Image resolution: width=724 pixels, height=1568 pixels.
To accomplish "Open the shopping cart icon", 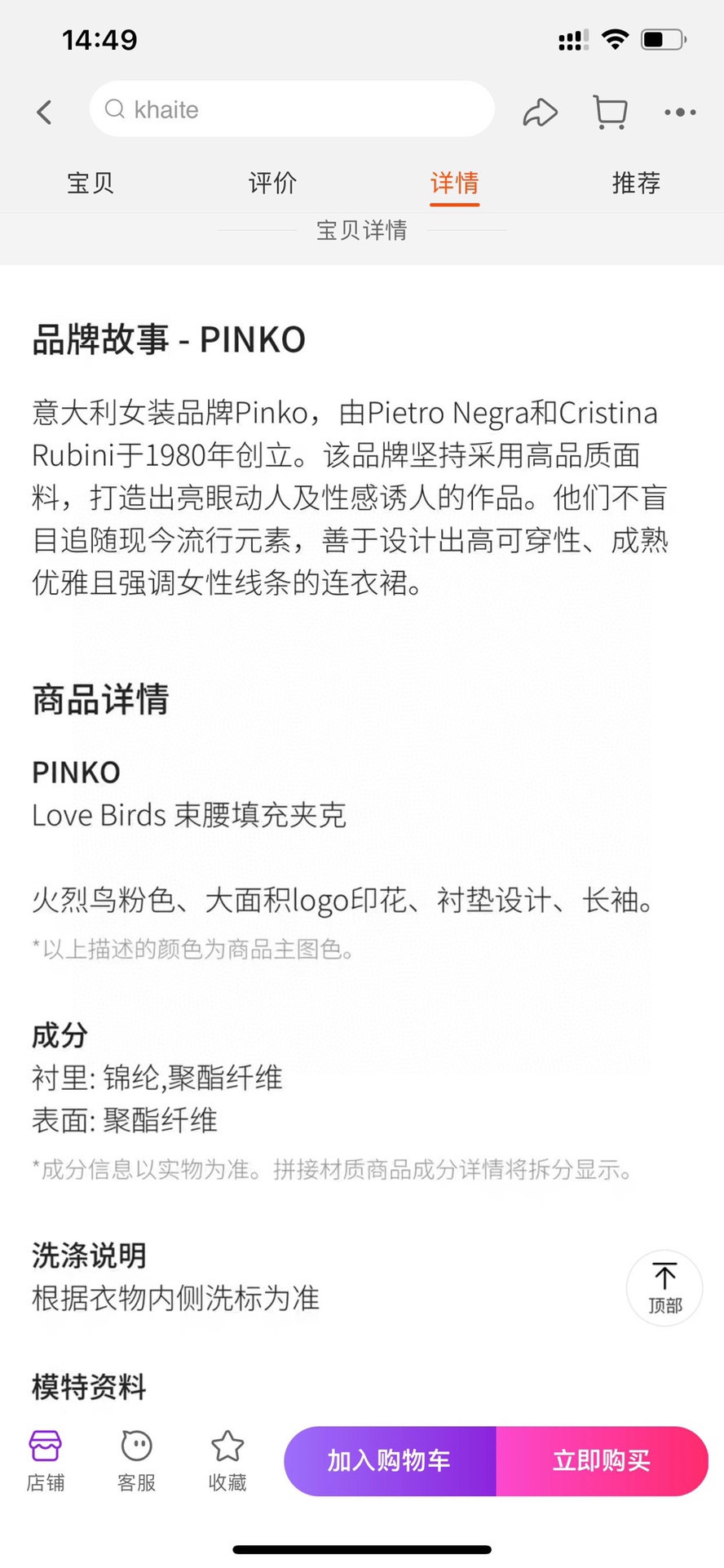I will tap(610, 112).
